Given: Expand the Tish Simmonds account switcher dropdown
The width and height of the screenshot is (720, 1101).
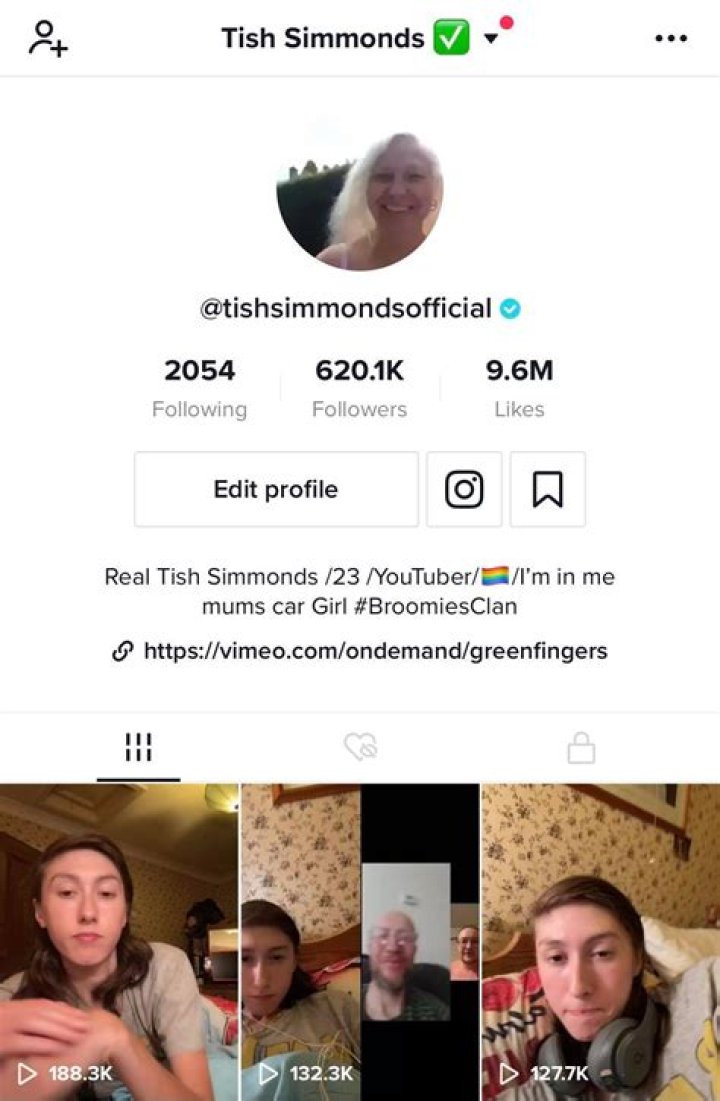Looking at the screenshot, I should (490, 39).
